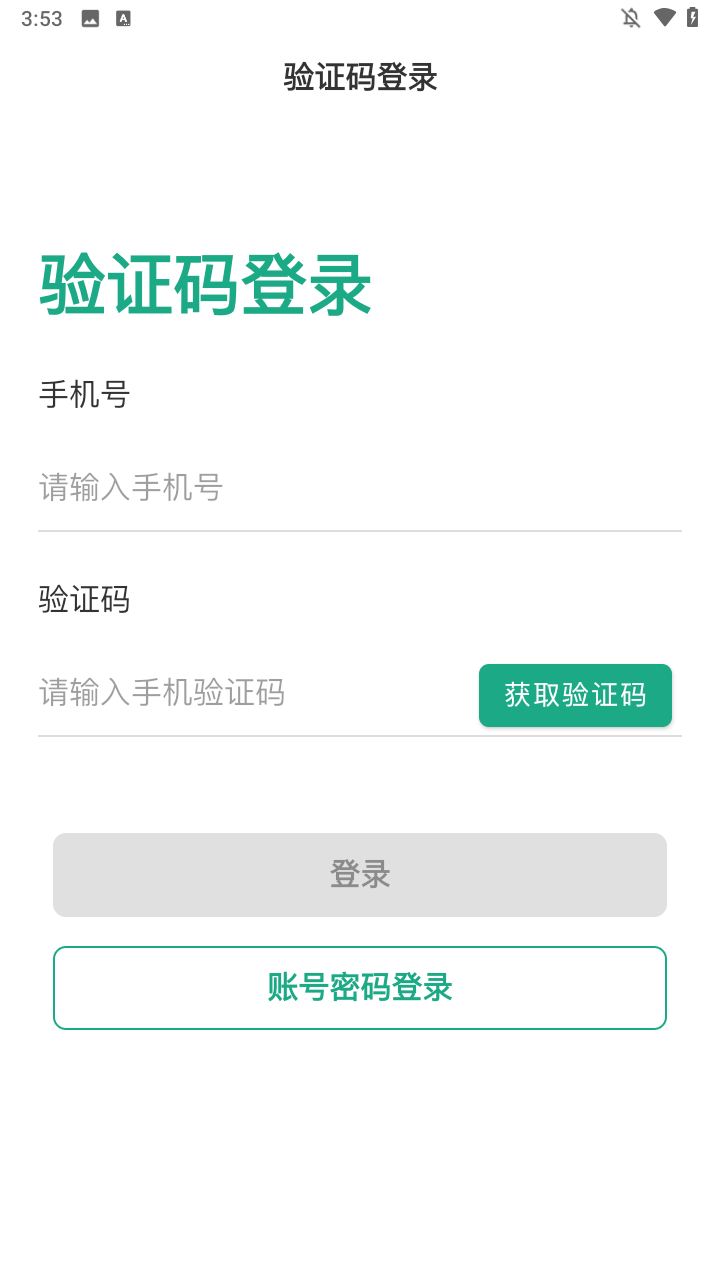
Task: Click the 验证码 field label
Action: coord(84,599)
